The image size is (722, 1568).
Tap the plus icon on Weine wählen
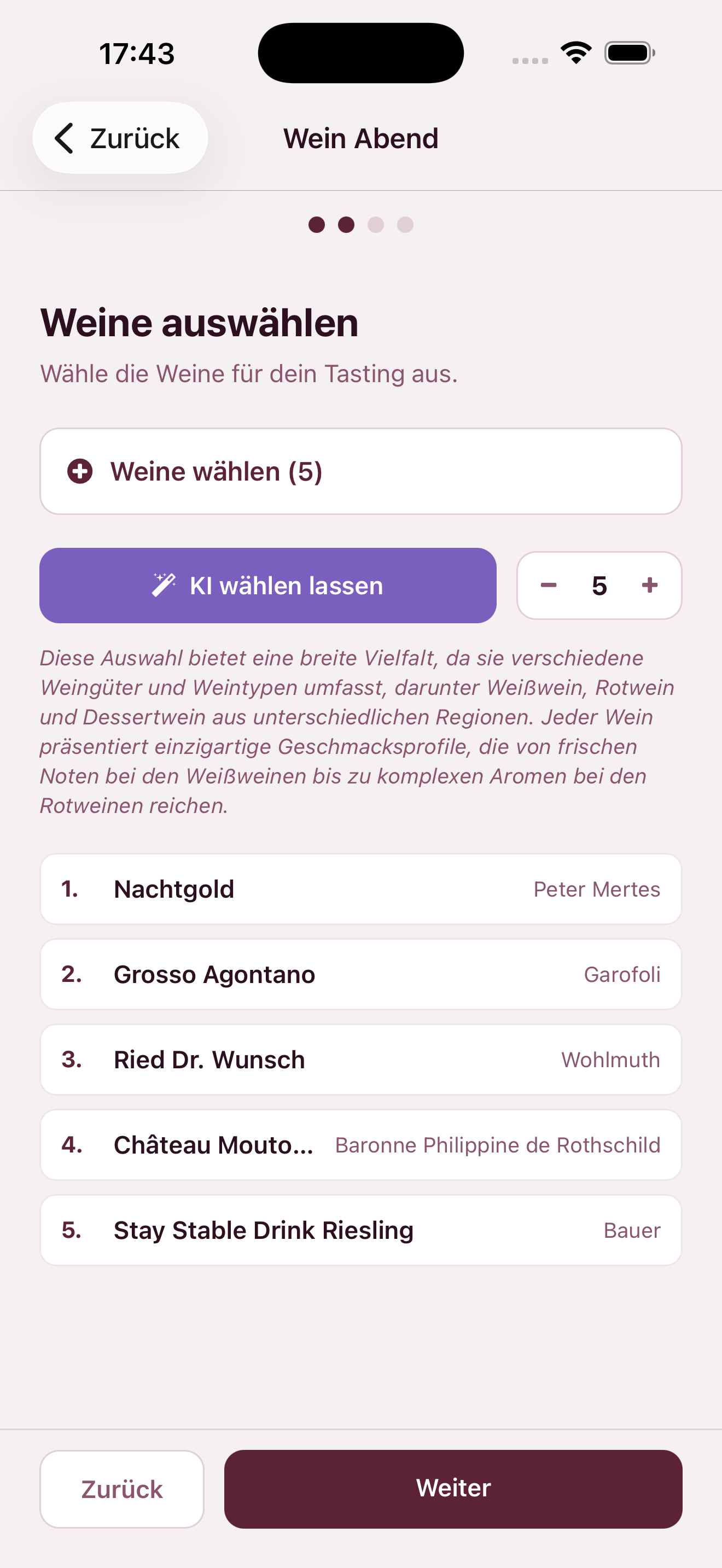80,471
